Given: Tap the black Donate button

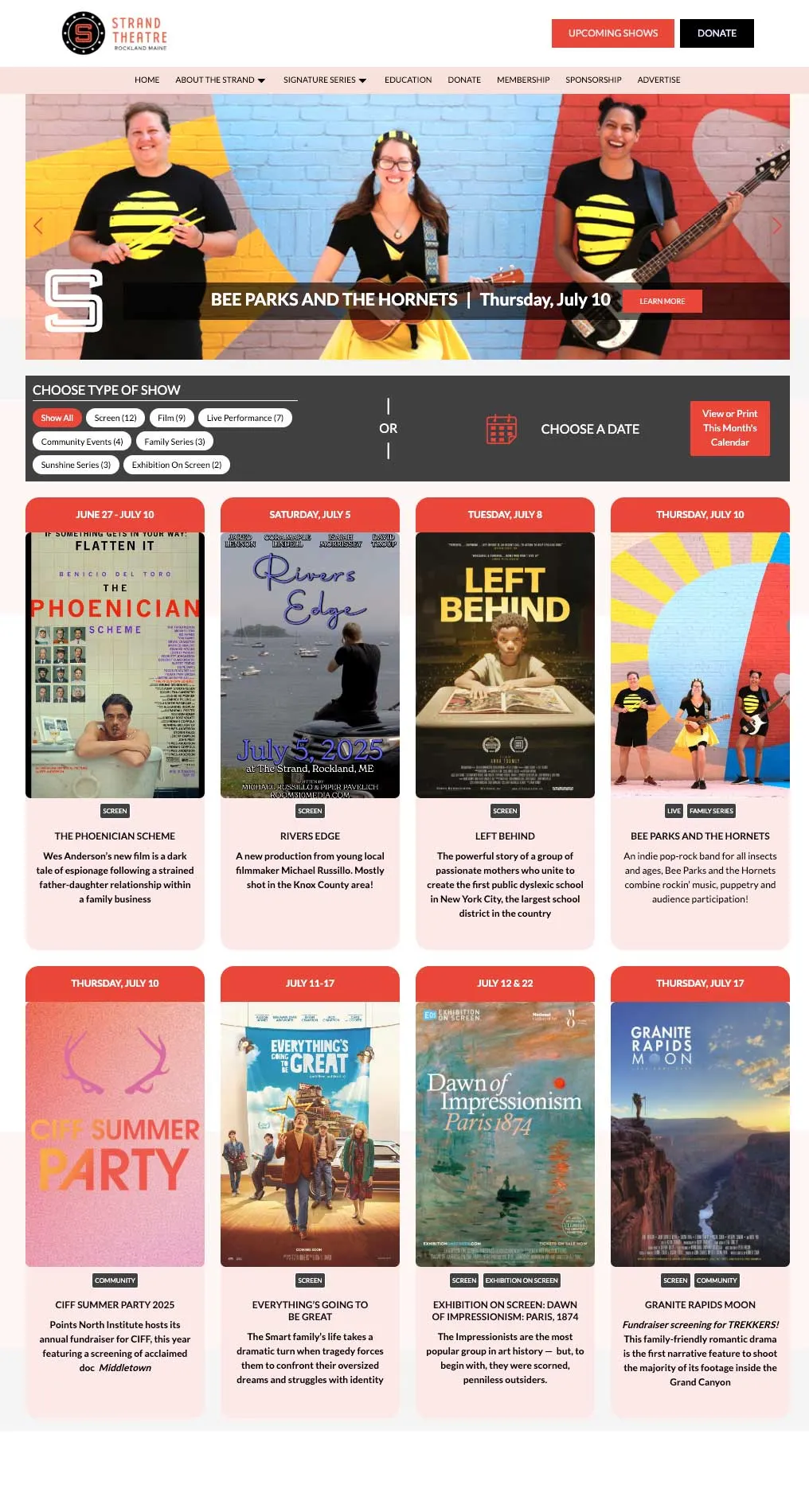Looking at the screenshot, I should [716, 33].
